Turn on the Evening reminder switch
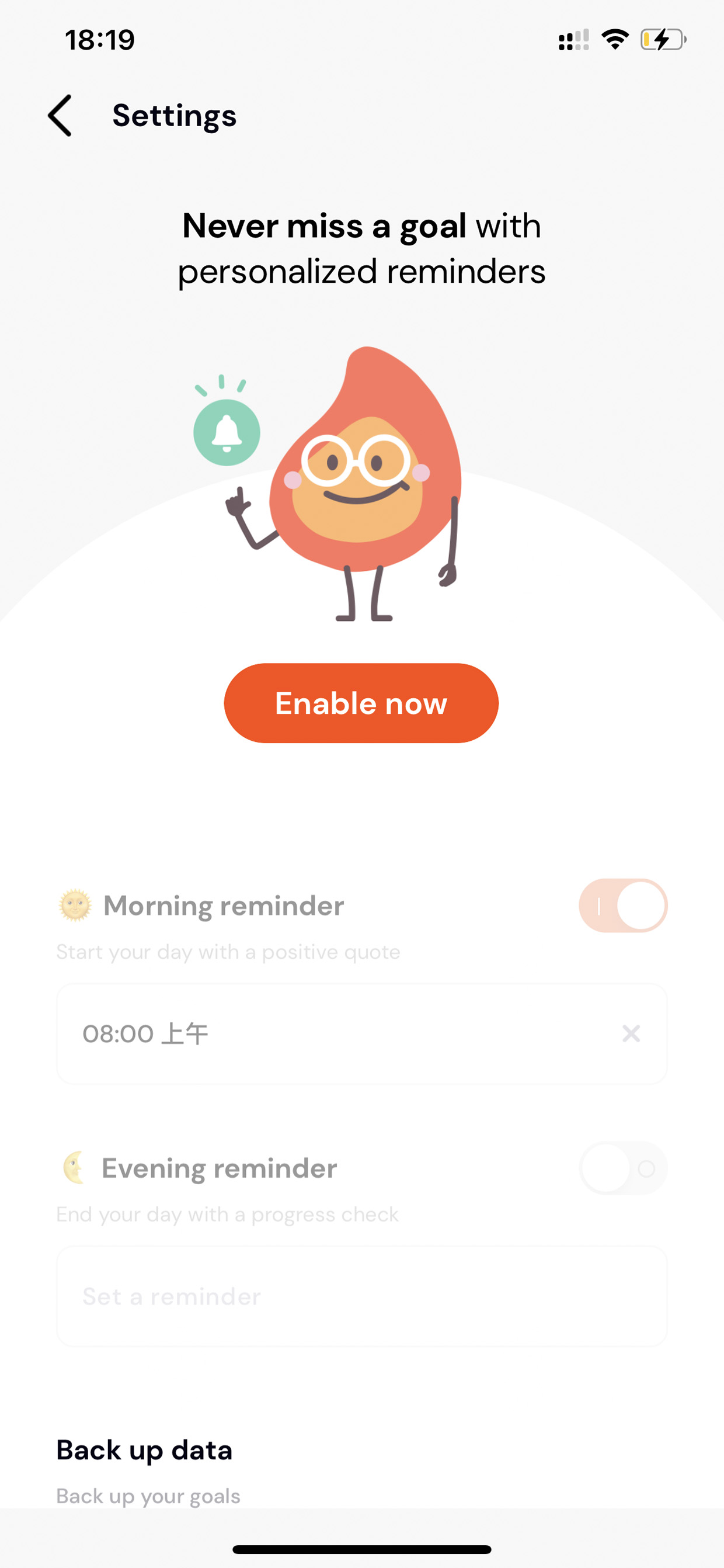 (623, 1168)
